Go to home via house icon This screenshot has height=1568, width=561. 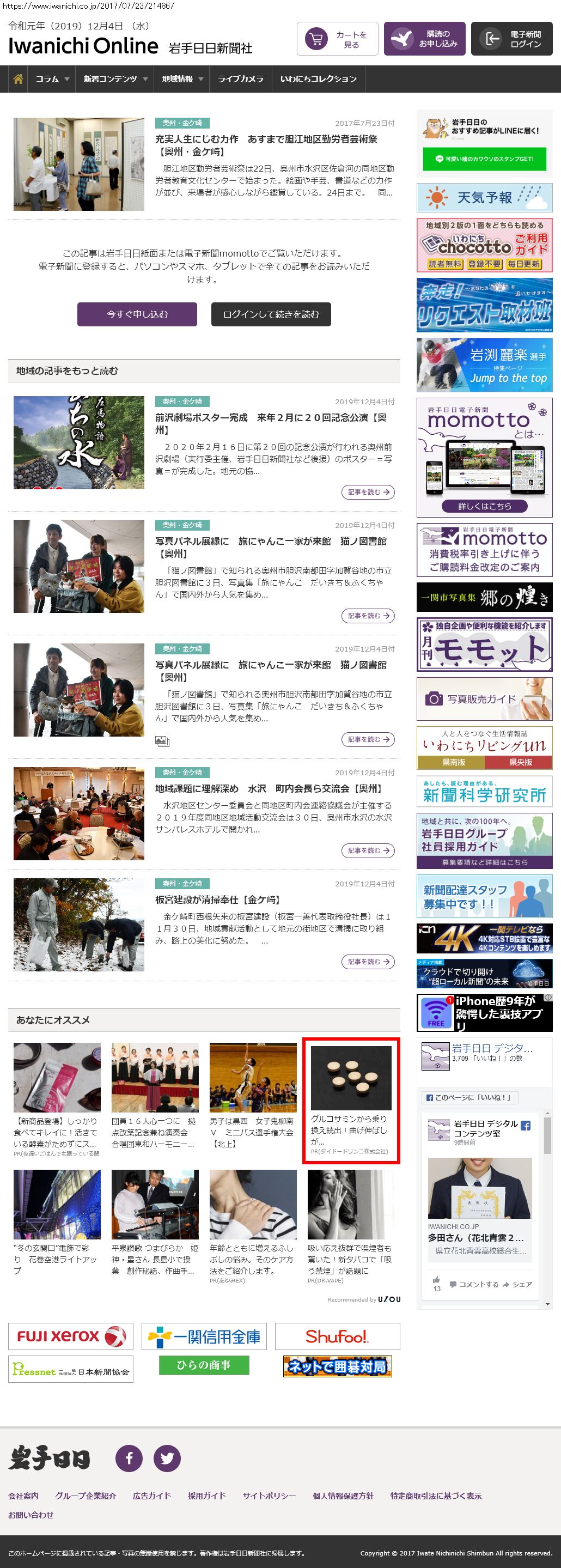19,79
